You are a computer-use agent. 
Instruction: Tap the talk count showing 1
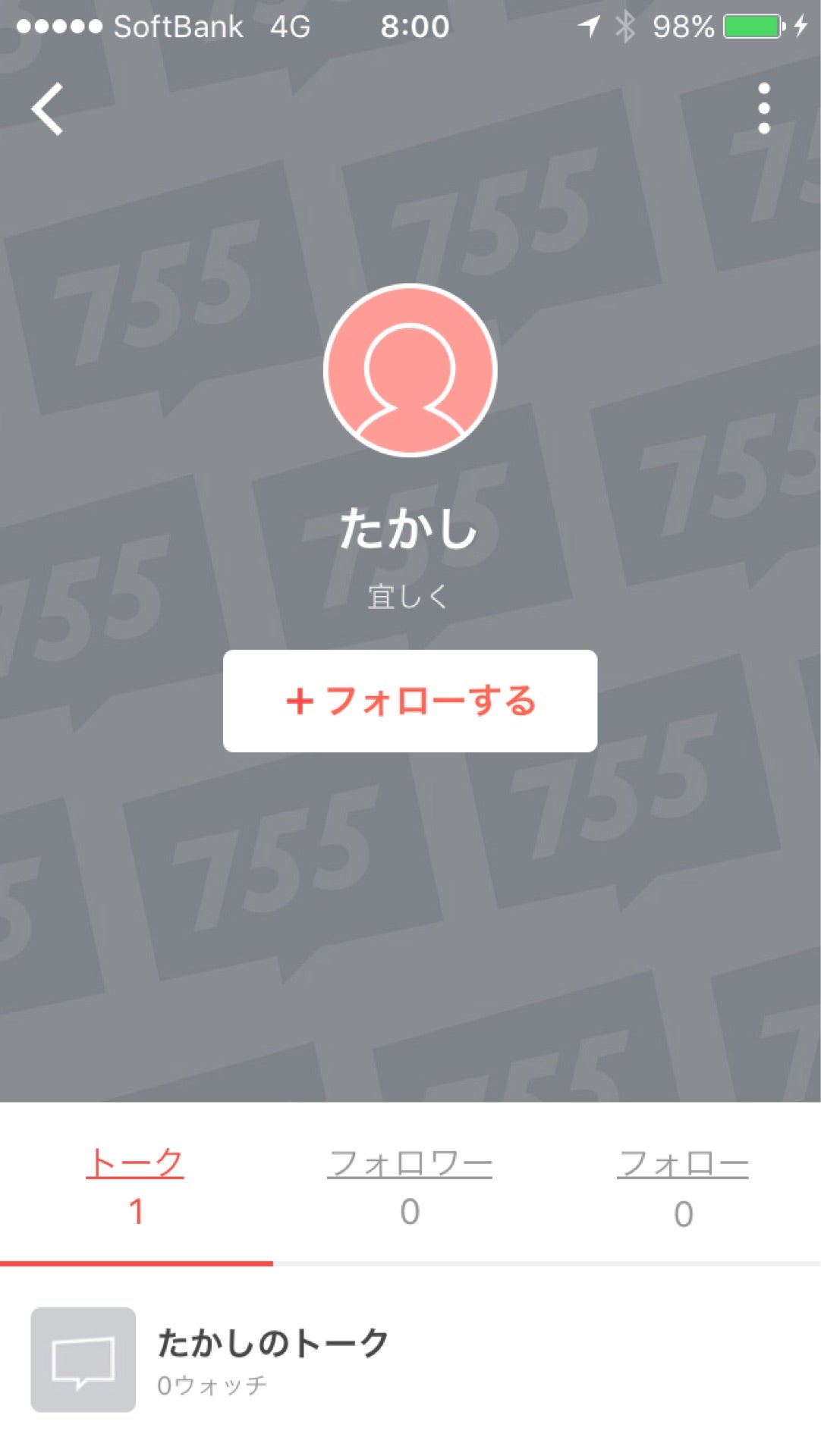click(137, 1213)
